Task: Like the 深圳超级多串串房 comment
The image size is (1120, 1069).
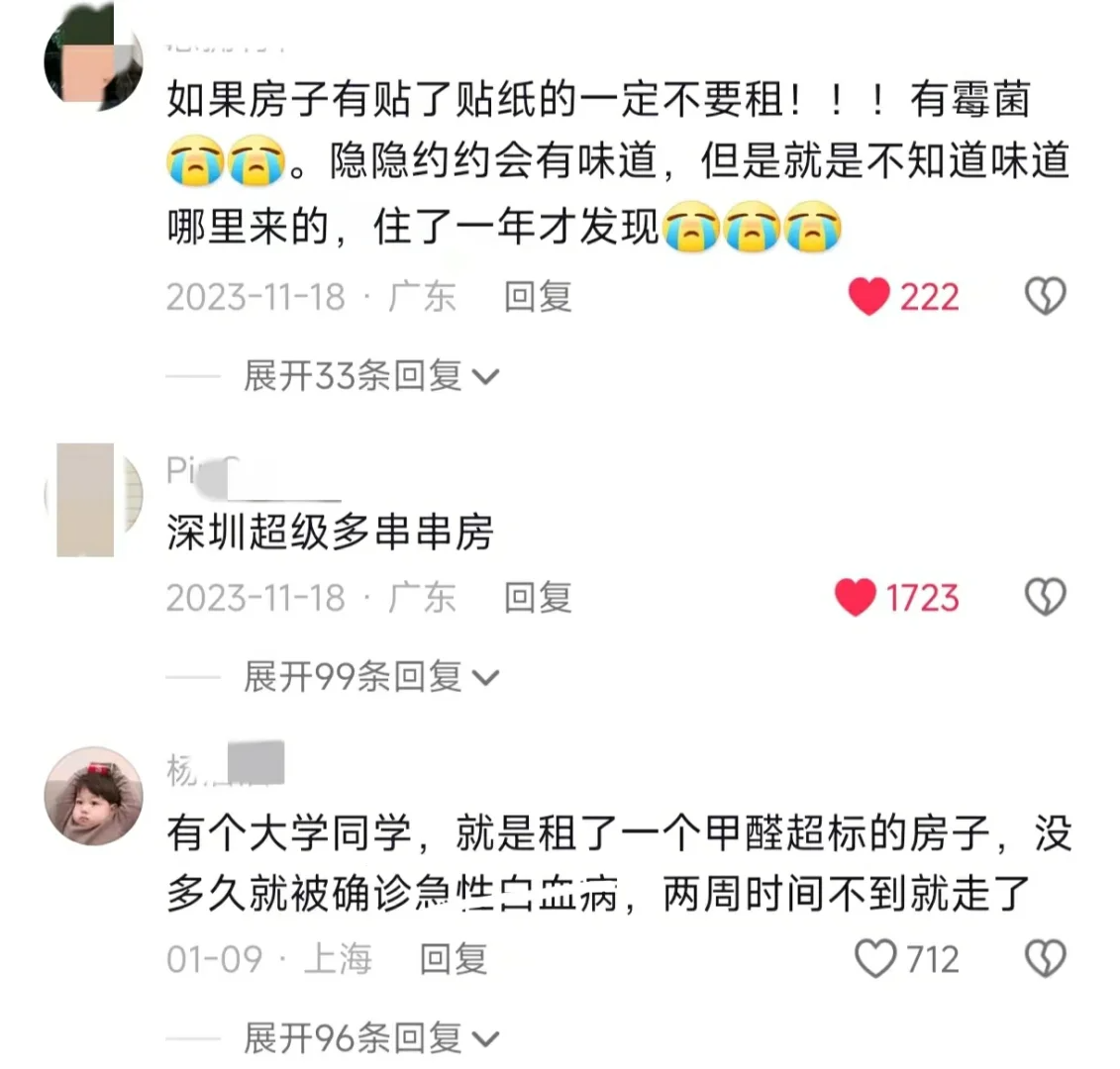Action: tap(856, 598)
